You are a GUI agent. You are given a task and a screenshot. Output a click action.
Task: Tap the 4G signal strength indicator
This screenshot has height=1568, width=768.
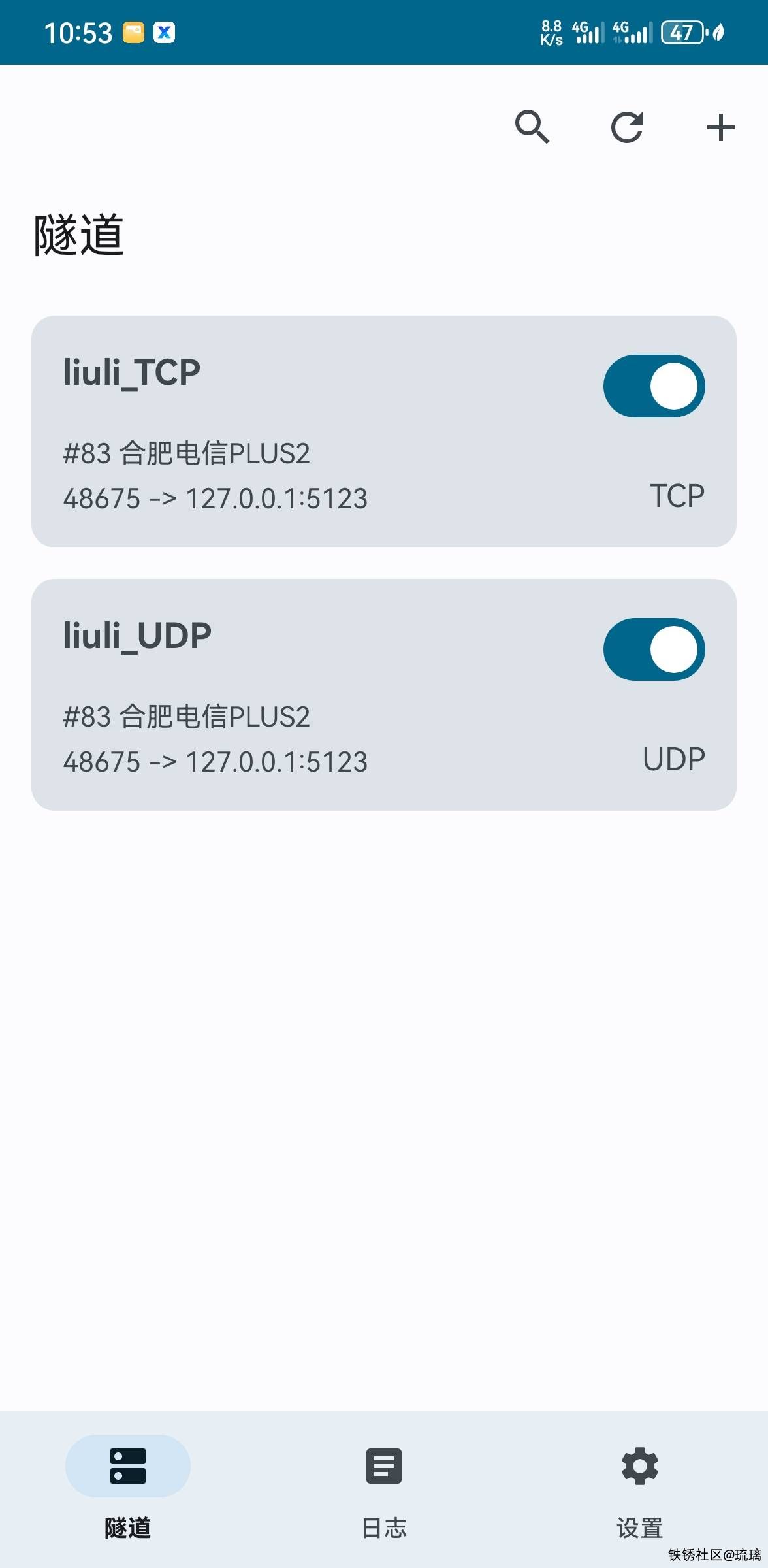tap(586, 32)
